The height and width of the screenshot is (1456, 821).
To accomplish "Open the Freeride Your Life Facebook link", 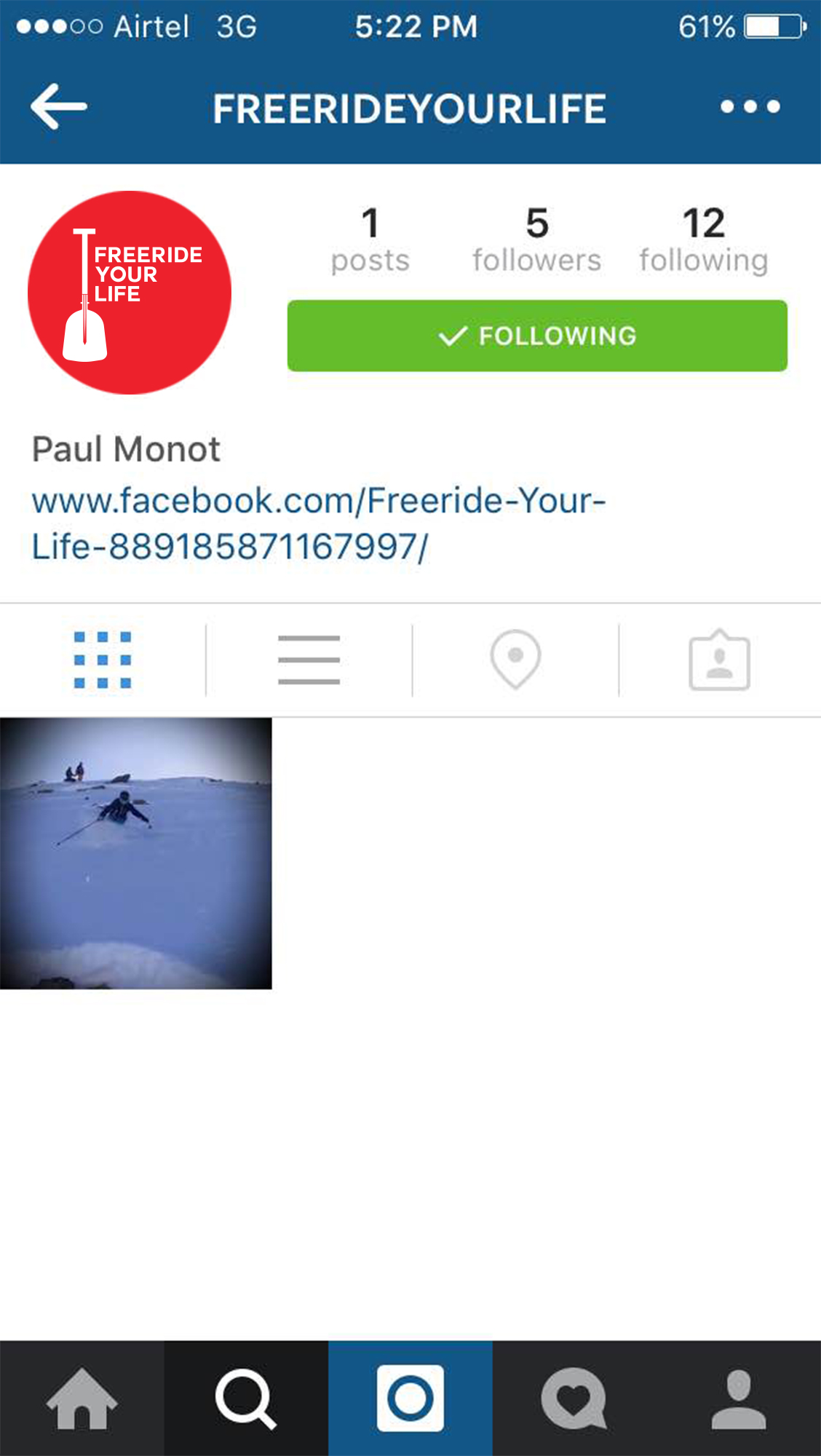I will click(x=318, y=523).
